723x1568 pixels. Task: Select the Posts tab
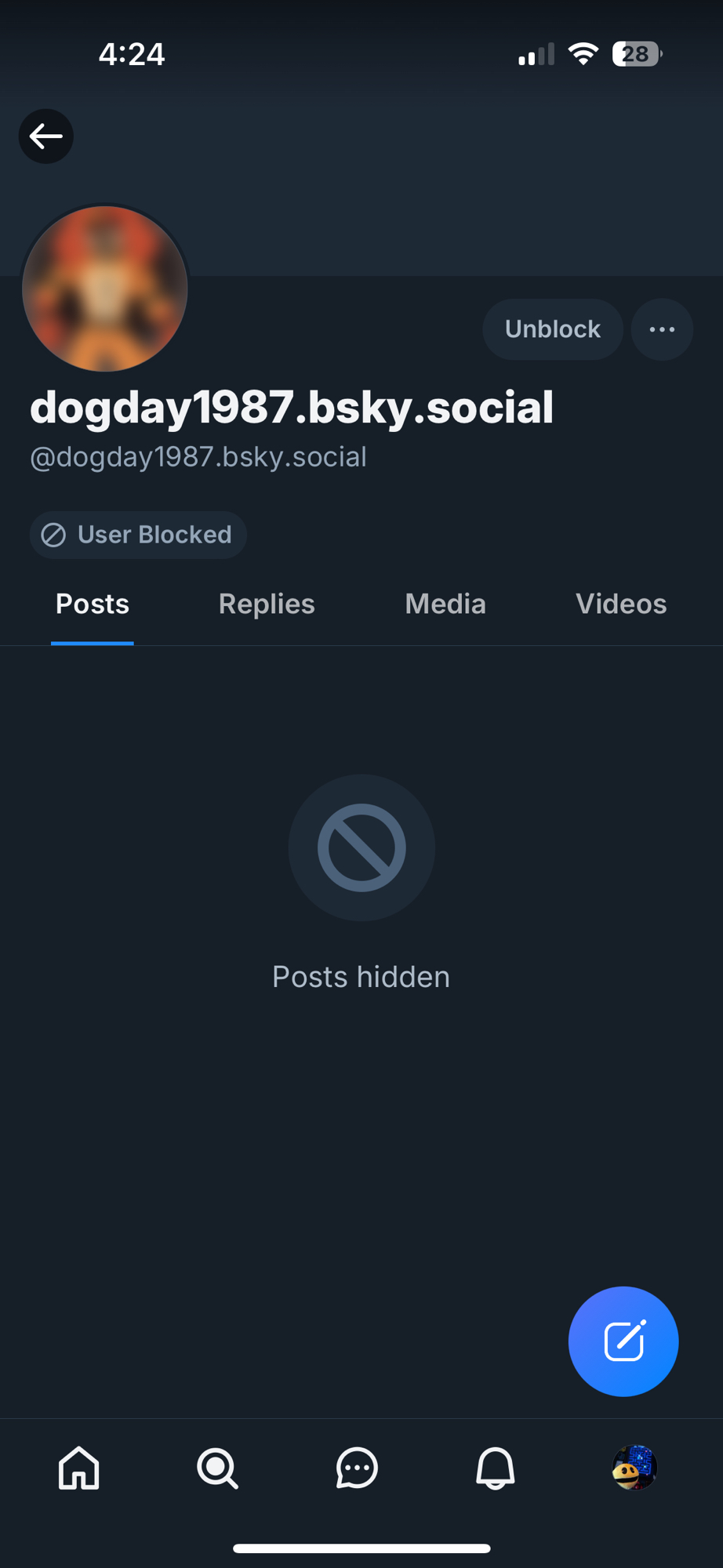pos(93,604)
